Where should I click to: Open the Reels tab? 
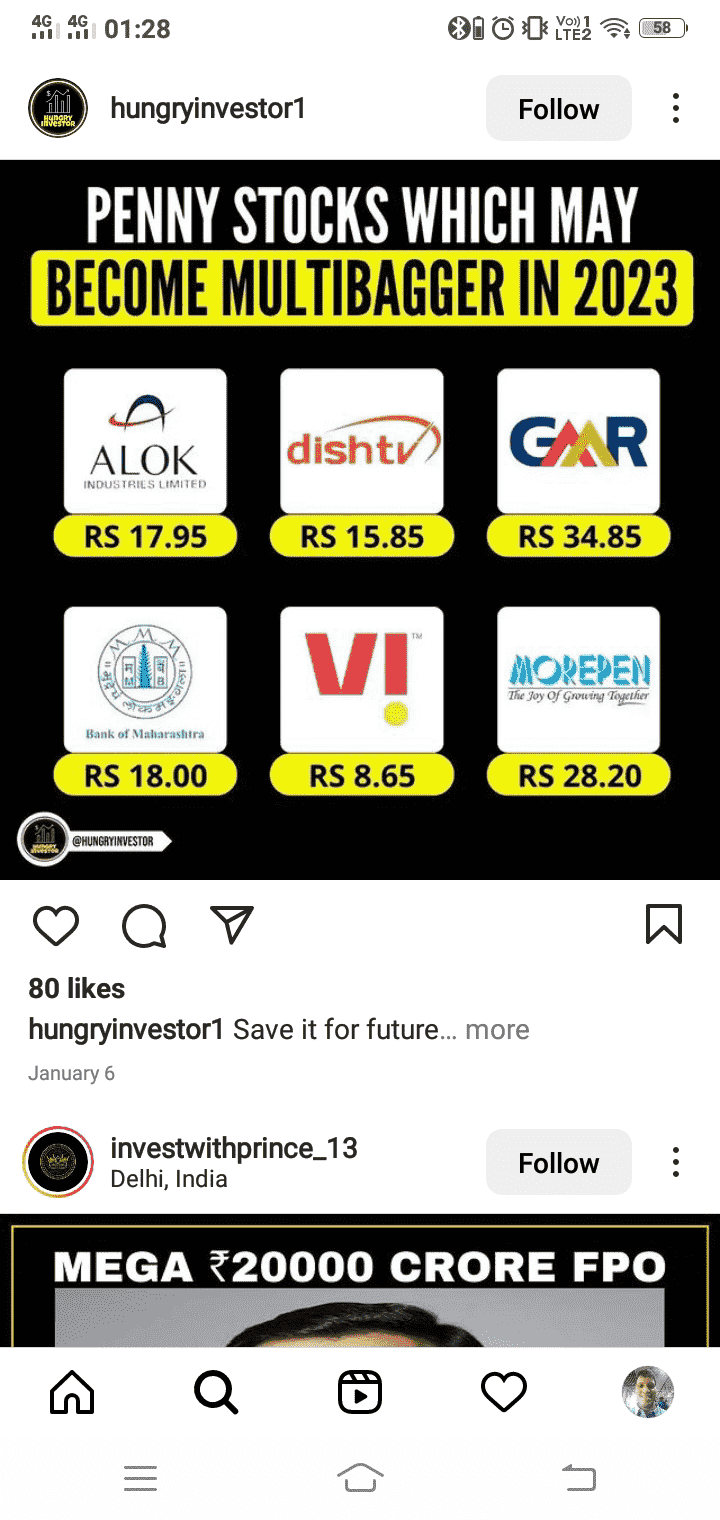point(360,1392)
